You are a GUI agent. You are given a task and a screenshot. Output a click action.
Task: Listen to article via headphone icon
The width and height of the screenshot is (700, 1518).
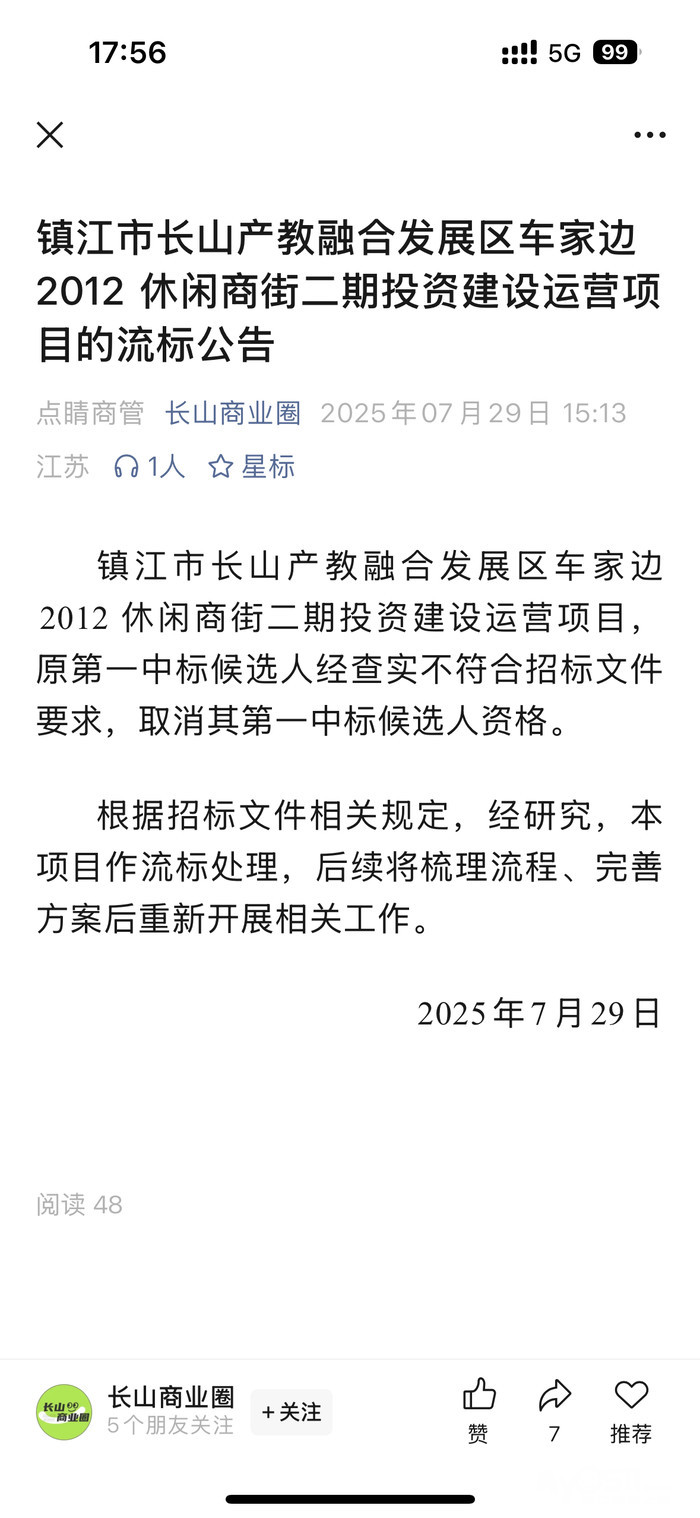[127, 466]
